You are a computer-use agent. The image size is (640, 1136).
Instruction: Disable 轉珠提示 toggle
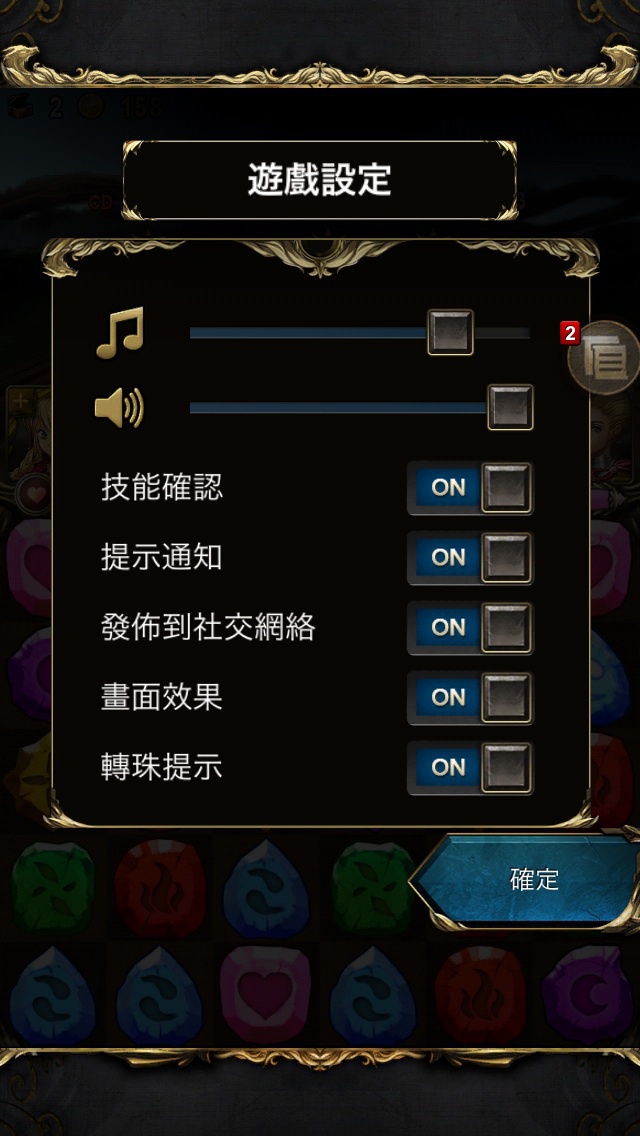click(x=470, y=767)
